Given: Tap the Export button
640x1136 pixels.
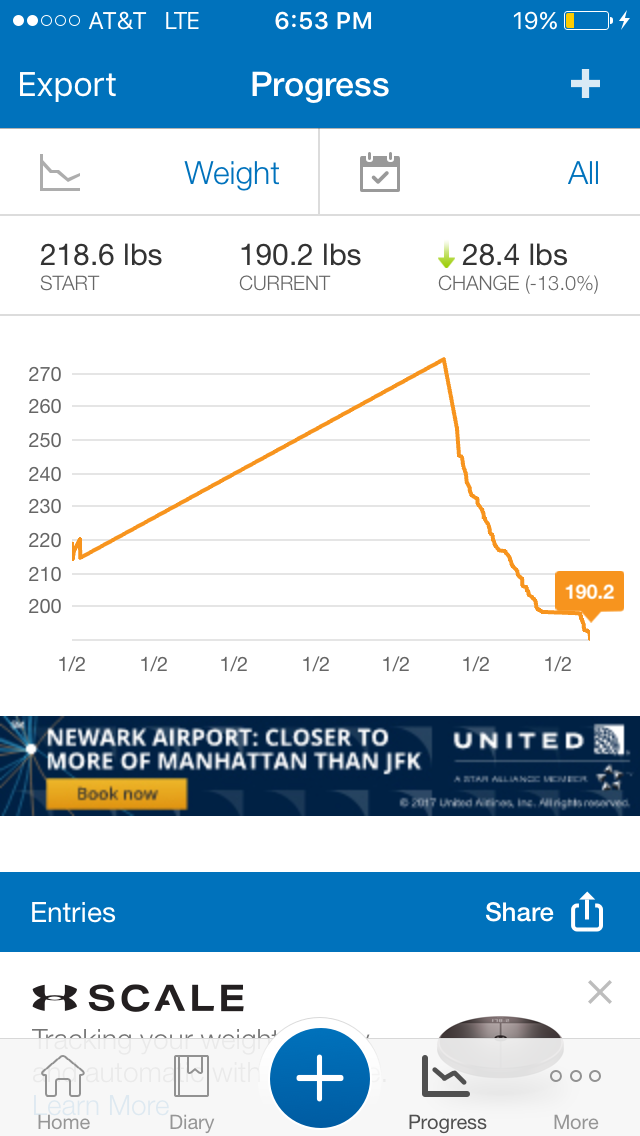Looking at the screenshot, I should [67, 85].
